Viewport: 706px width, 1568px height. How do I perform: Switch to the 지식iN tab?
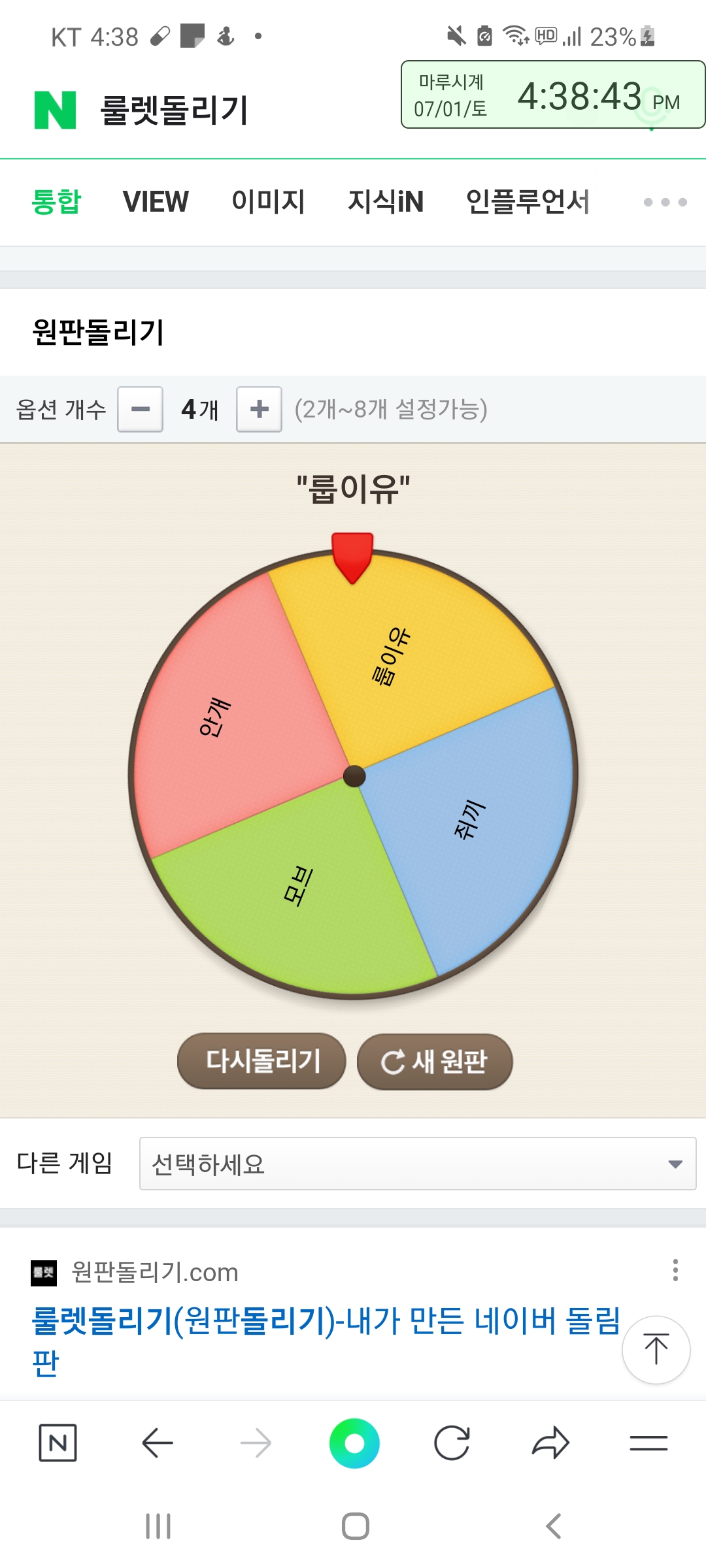tap(386, 201)
